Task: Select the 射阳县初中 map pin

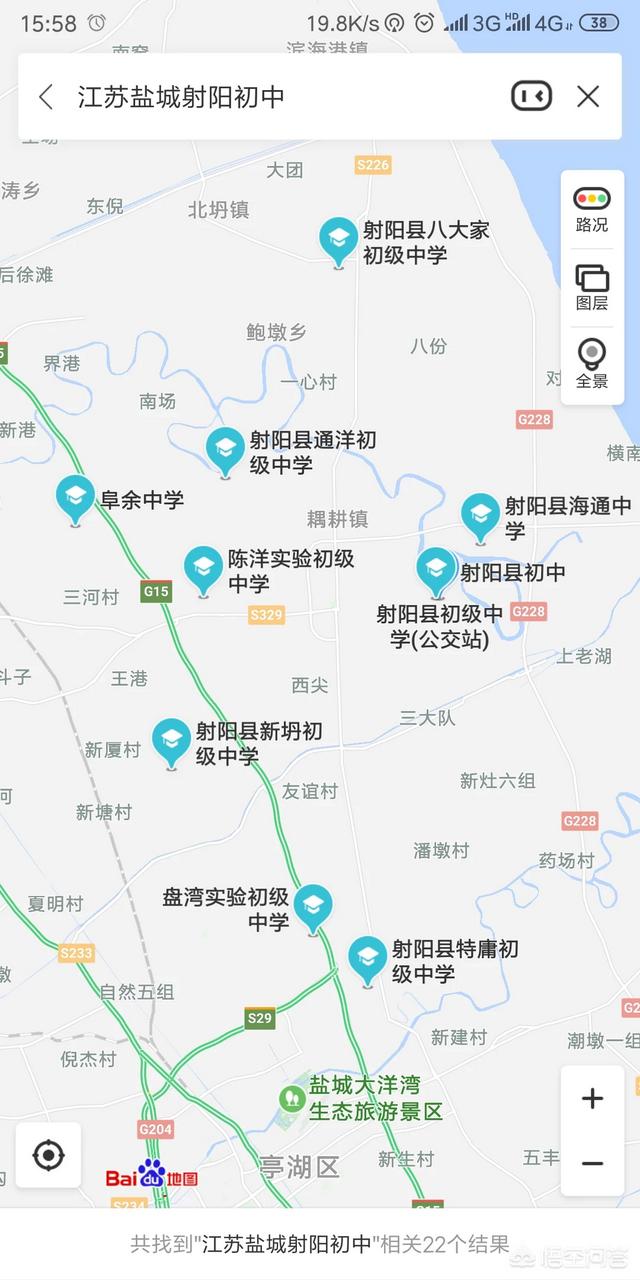Action: [436, 572]
